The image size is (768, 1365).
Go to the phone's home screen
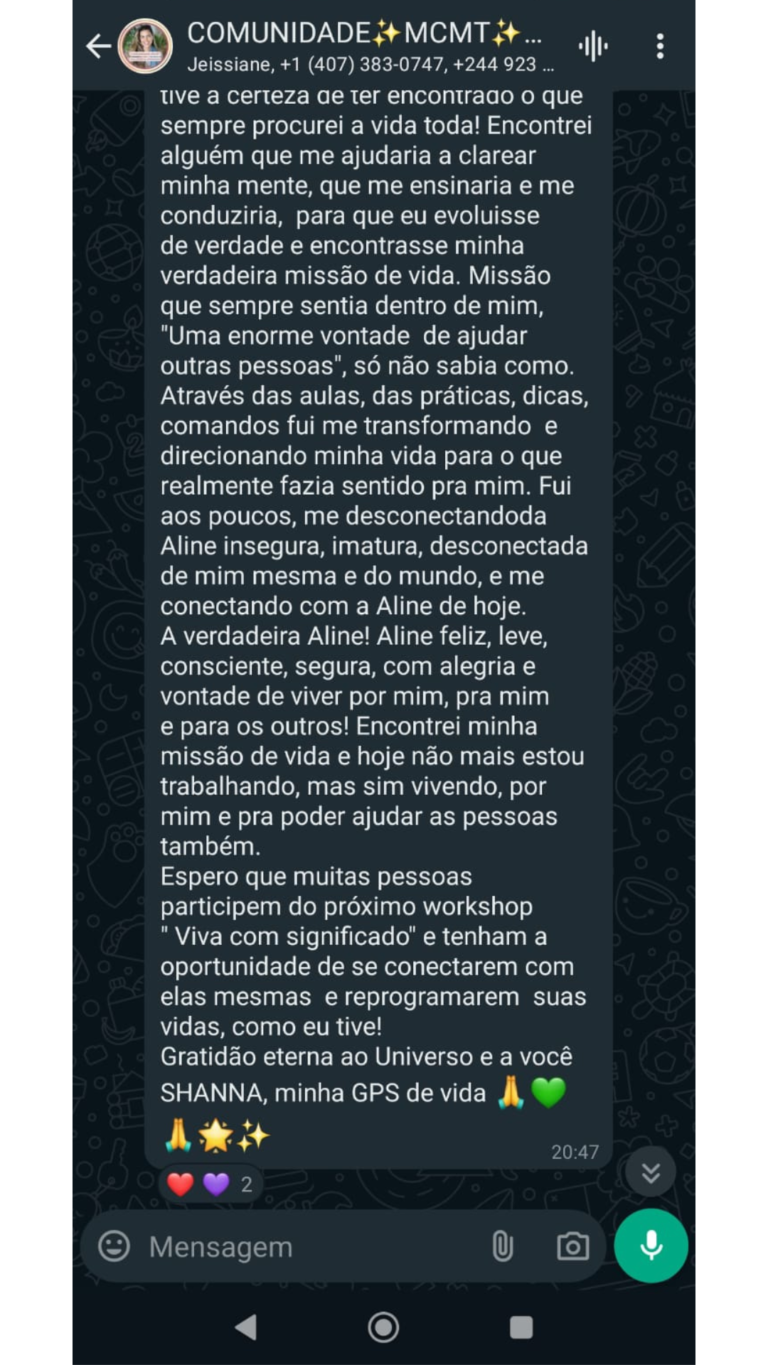(384, 1327)
